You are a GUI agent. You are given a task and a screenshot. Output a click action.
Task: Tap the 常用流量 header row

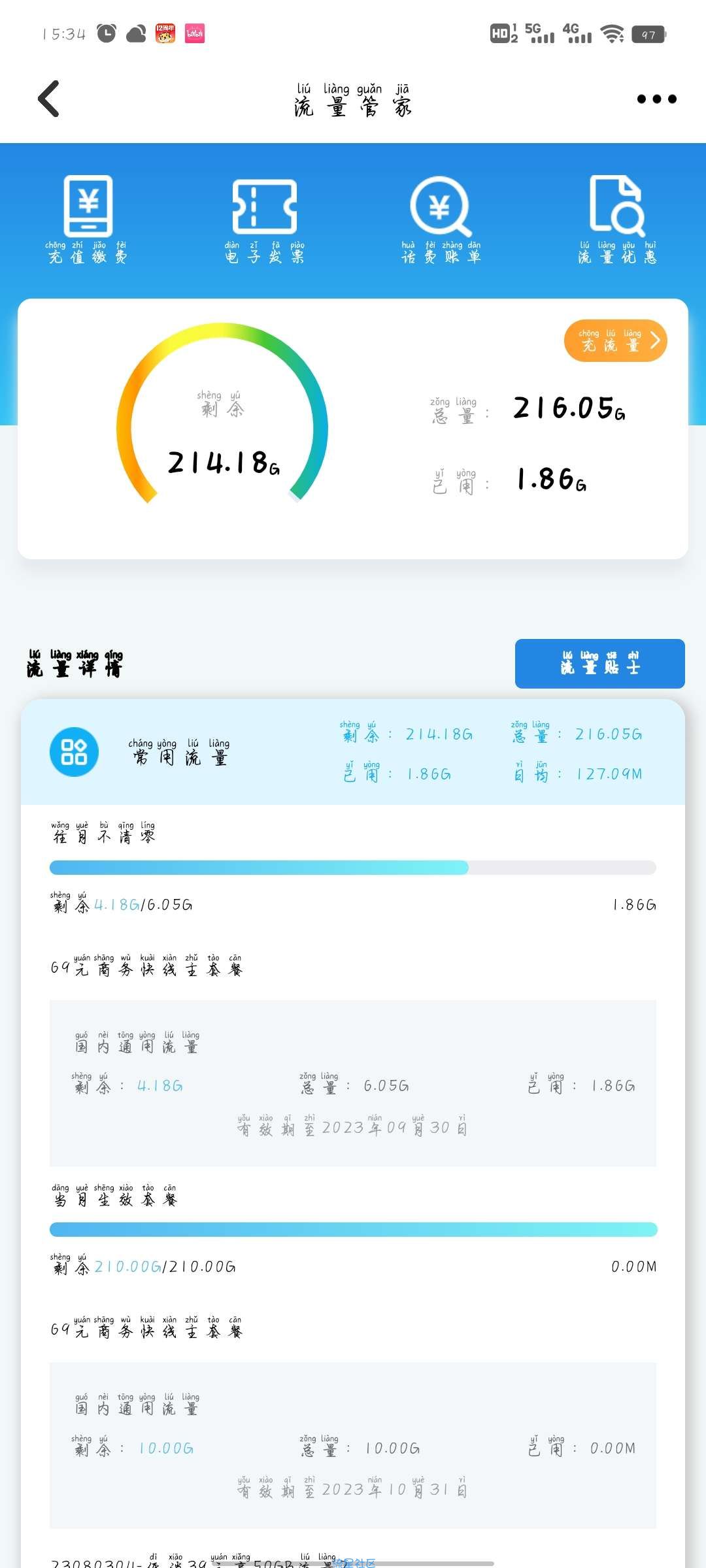click(353, 752)
